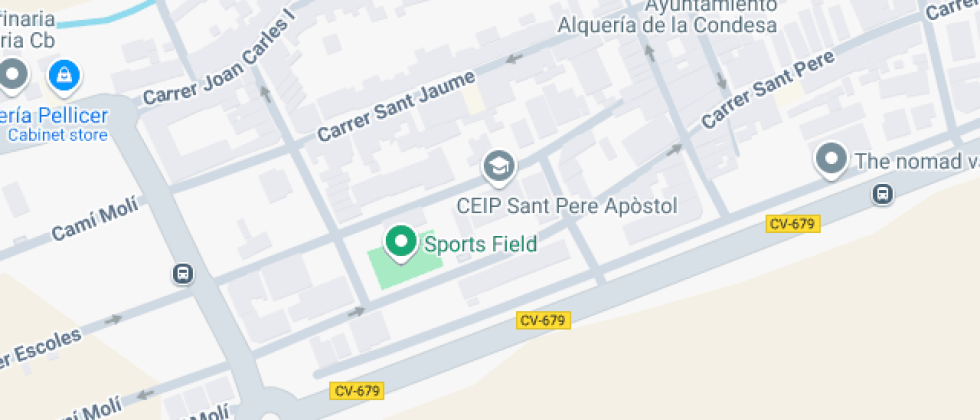Viewport: 980px width, 420px height.
Task: Open the CEIP Sant Pere Apòstol school marker
Action: [498, 166]
